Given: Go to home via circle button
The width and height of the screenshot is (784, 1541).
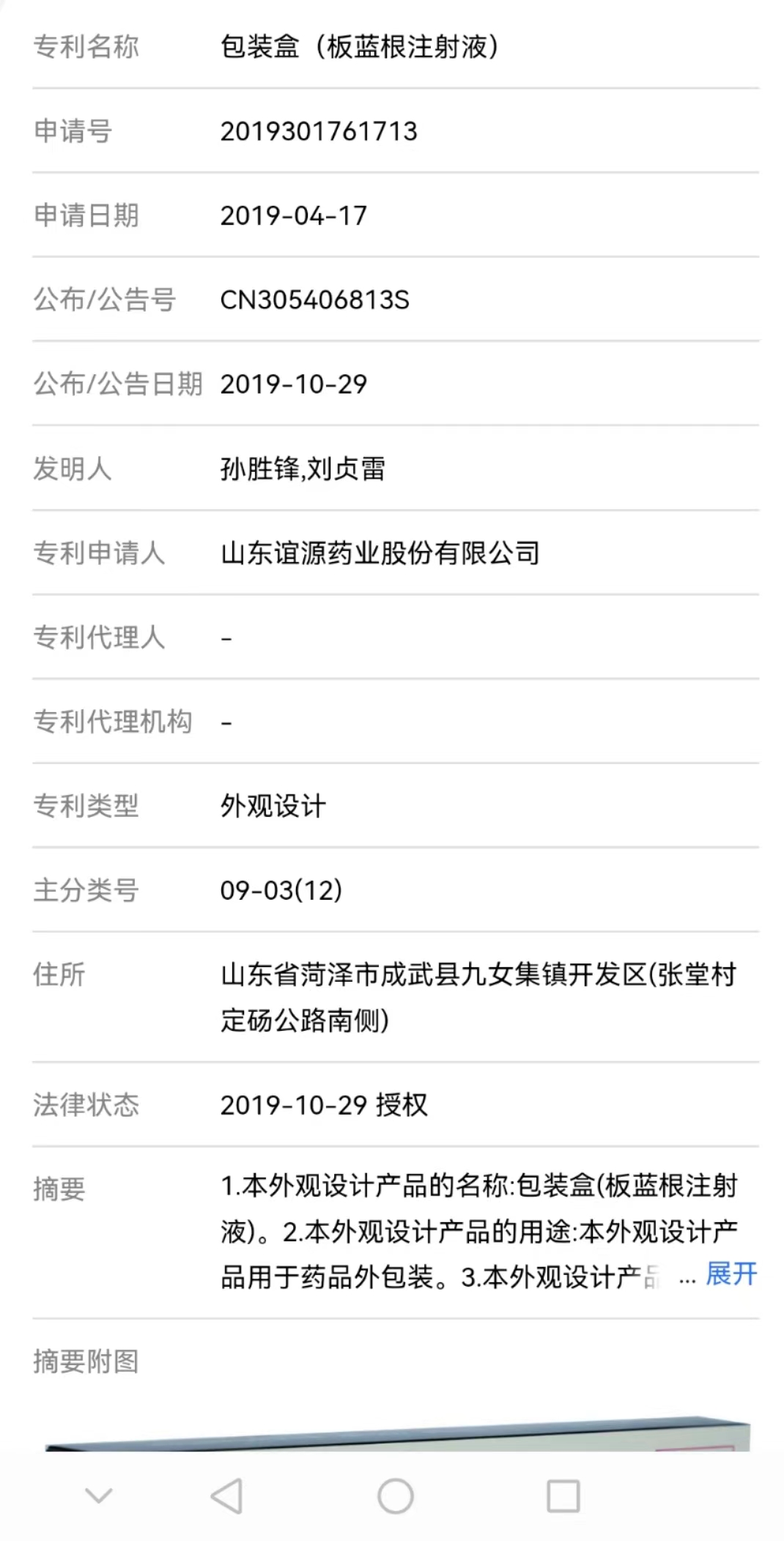Looking at the screenshot, I should click(395, 1496).
